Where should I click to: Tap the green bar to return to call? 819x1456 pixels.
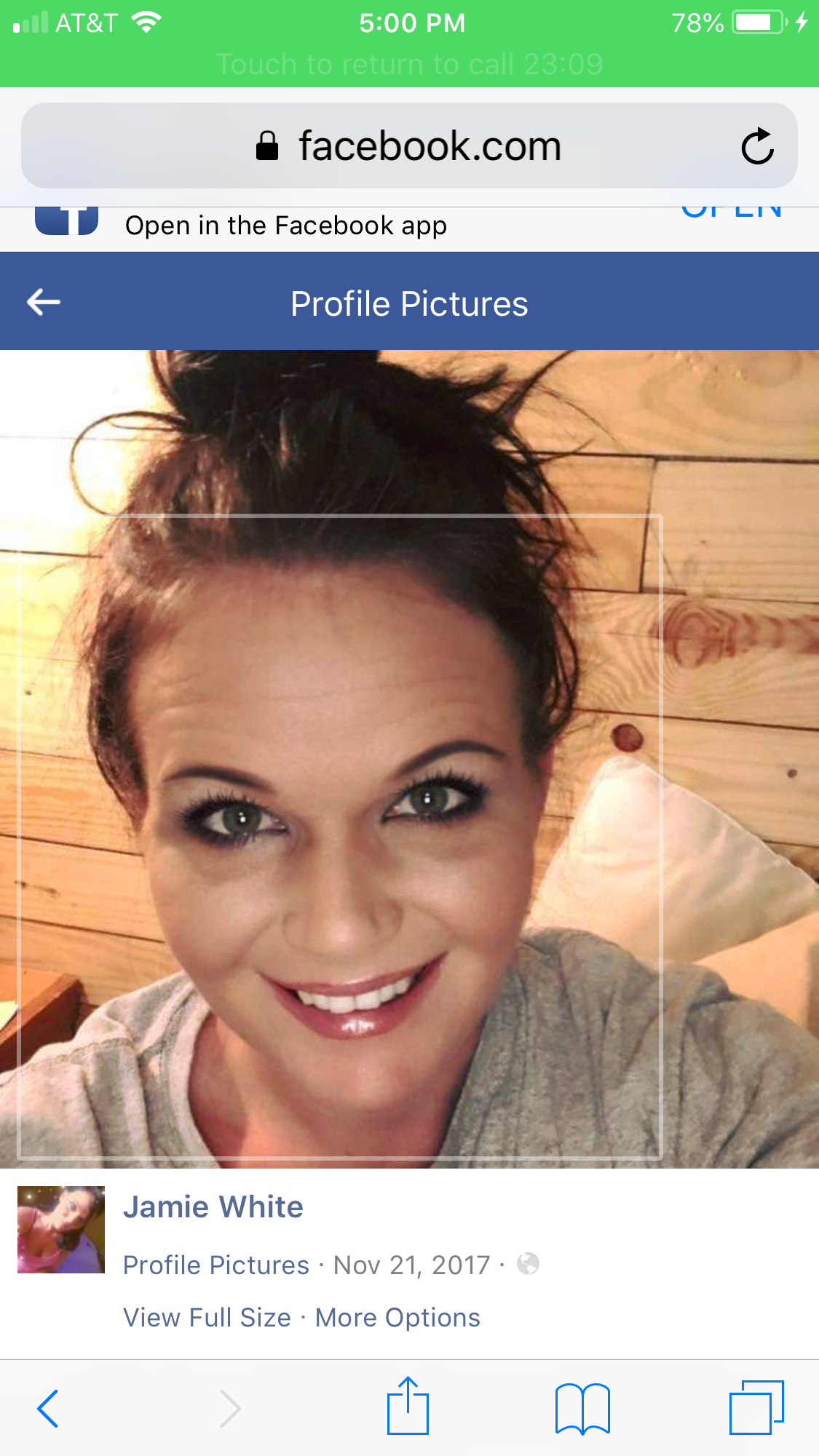[409, 64]
